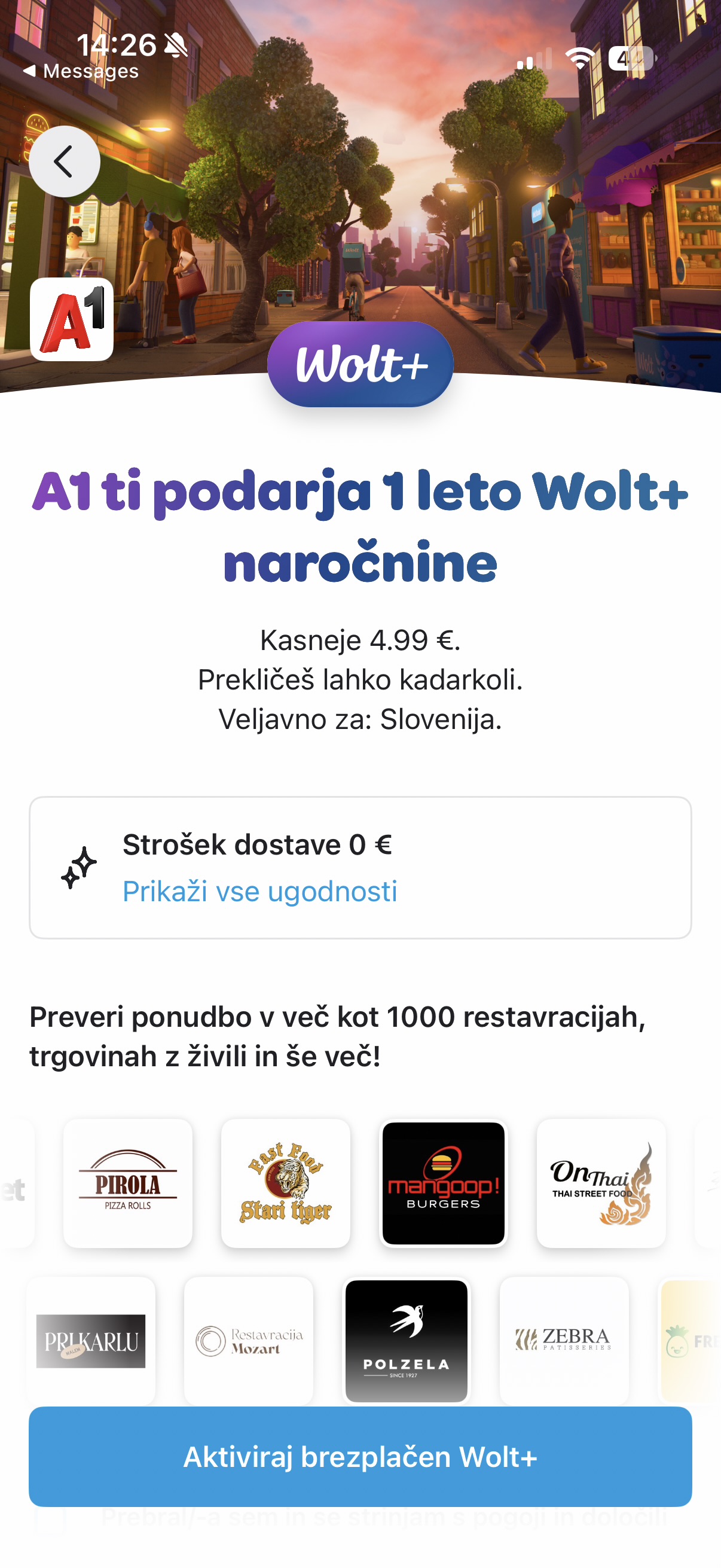Open the Pirola Pizza Rolls tile
The image size is (721, 1568).
(x=128, y=1183)
